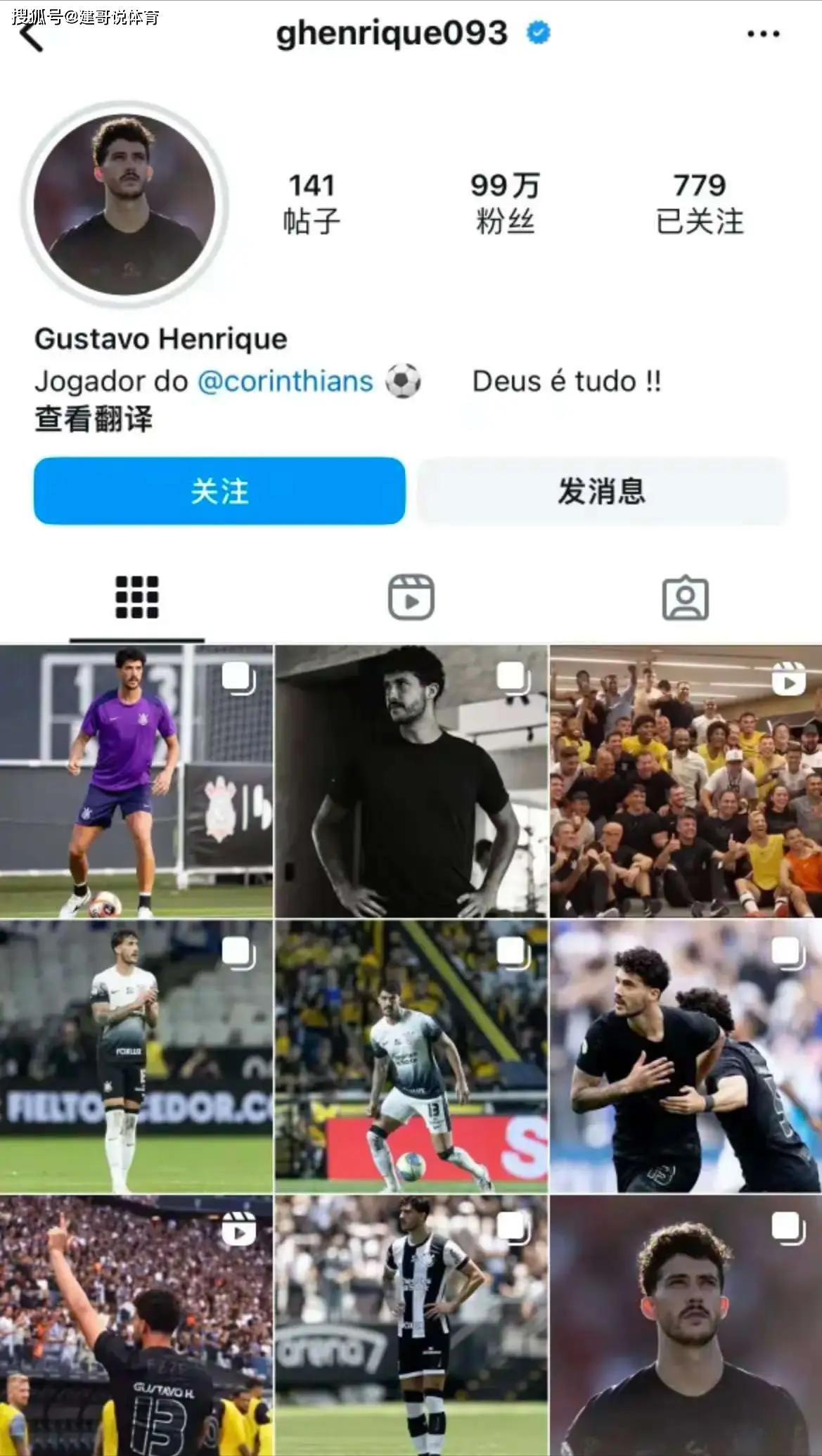Open the 99万 粉丝 followers list
The height and width of the screenshot is (1456, 822).
point(505,203)
